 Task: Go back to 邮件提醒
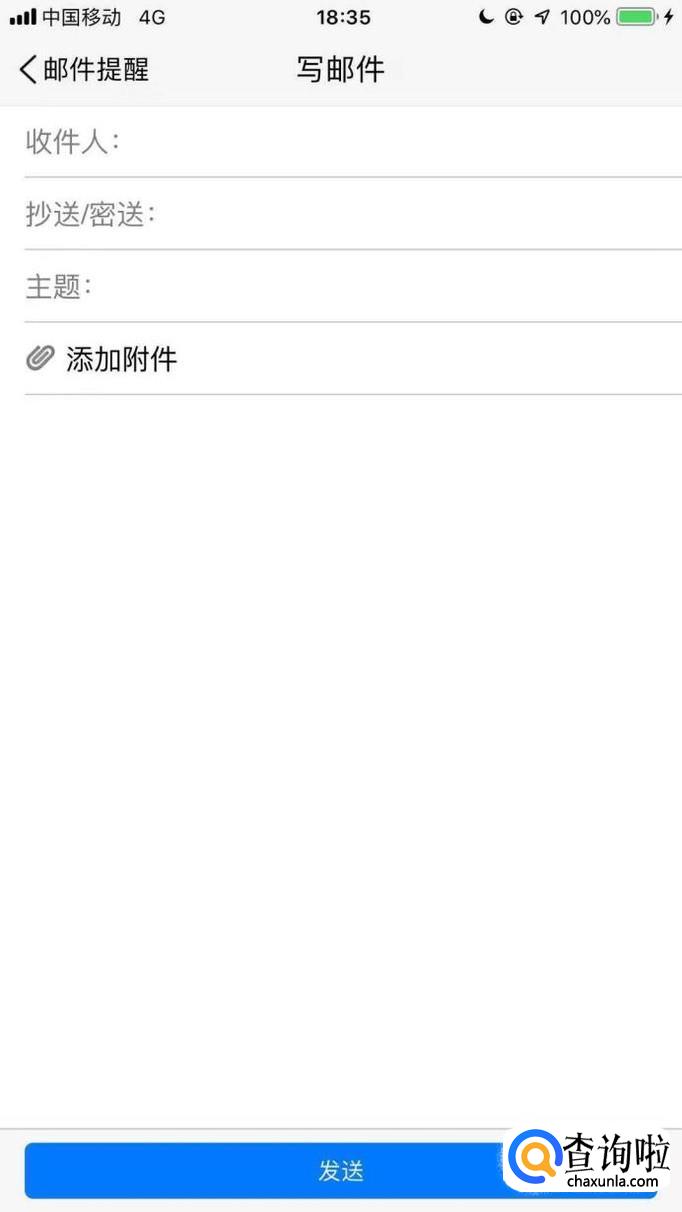(84, 69)
